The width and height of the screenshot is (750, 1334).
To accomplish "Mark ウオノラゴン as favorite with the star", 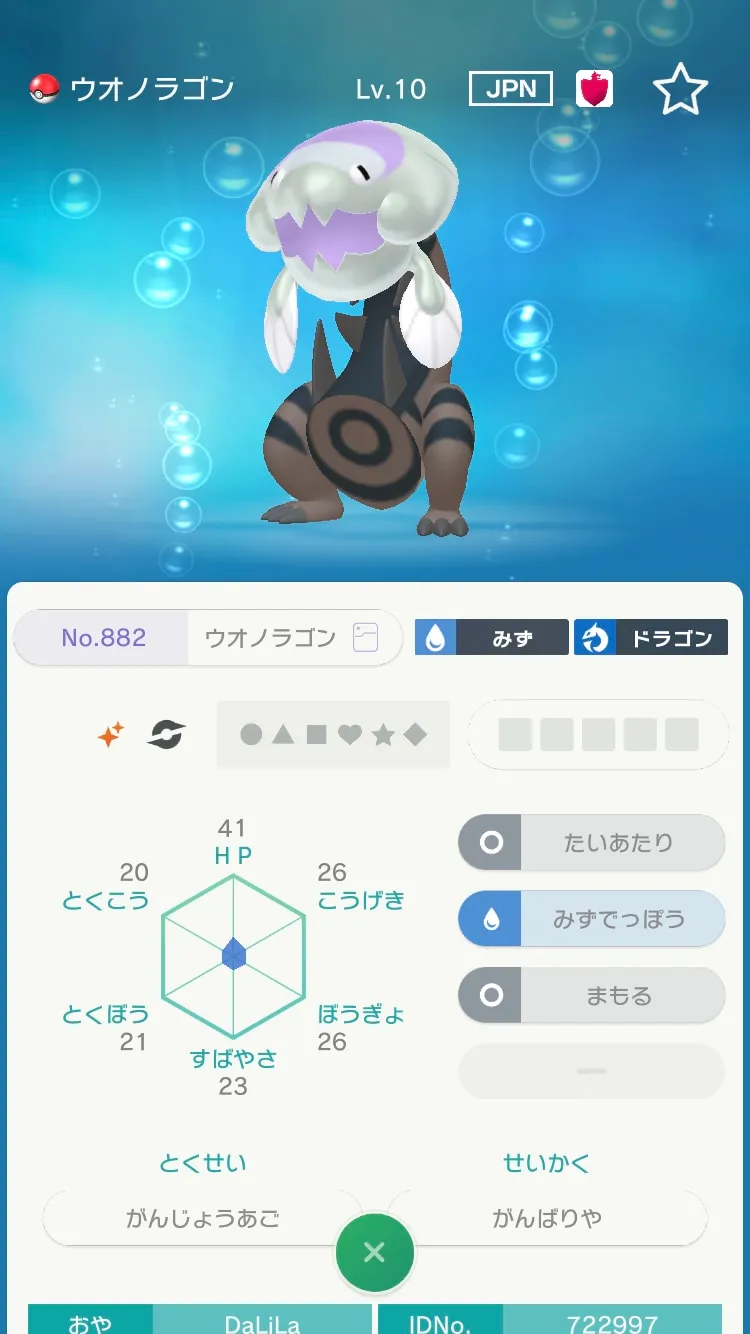I will (681, 89).
